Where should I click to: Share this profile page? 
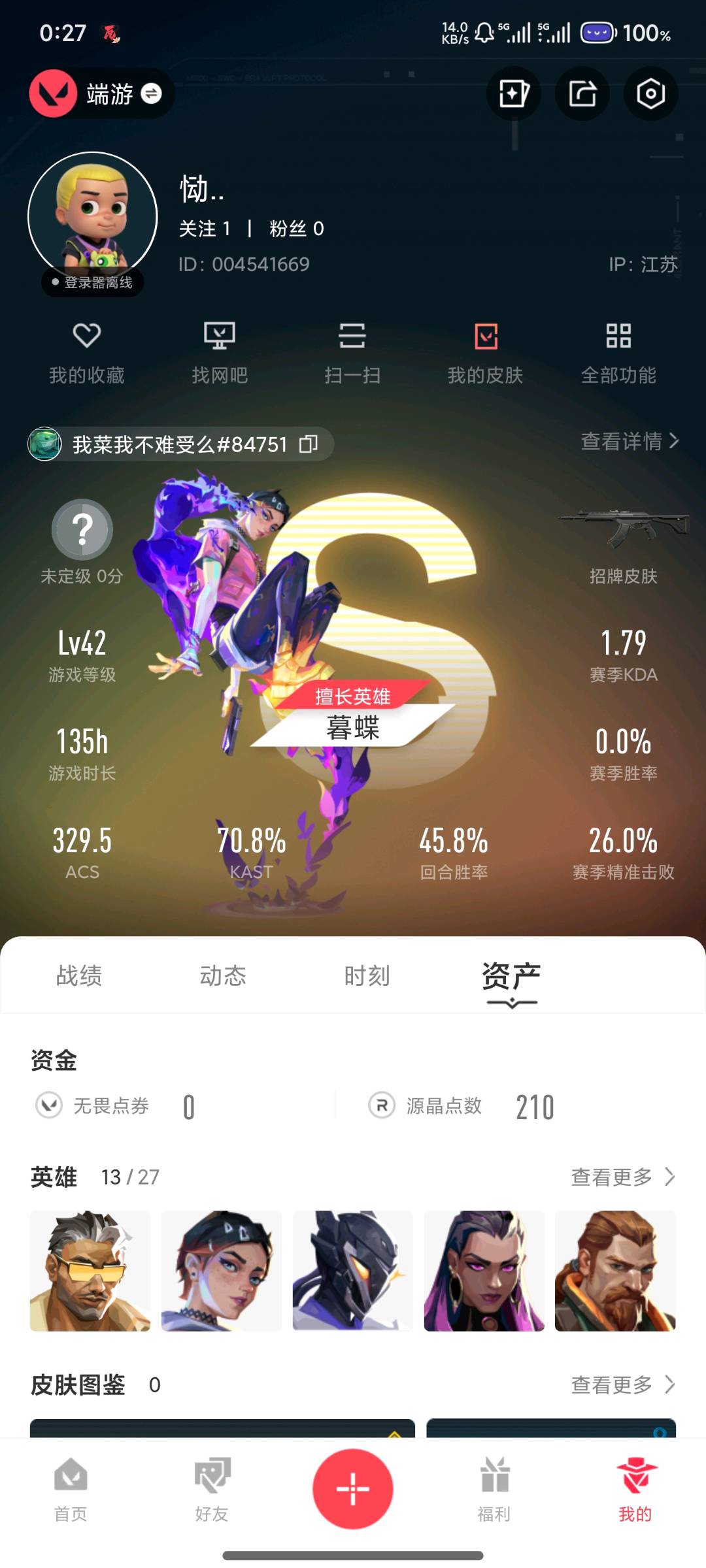[582, 94]
